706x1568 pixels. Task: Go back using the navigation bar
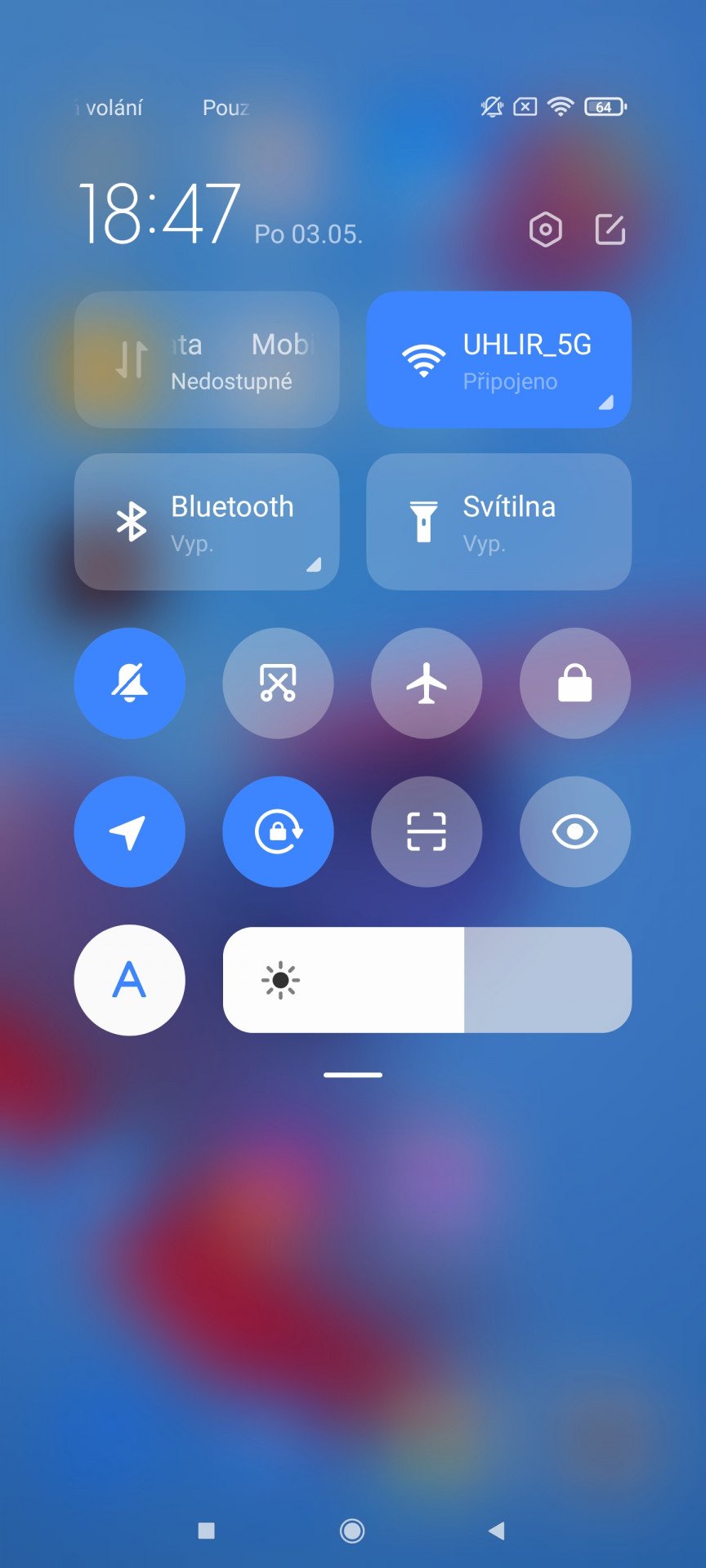[496, 1530]
